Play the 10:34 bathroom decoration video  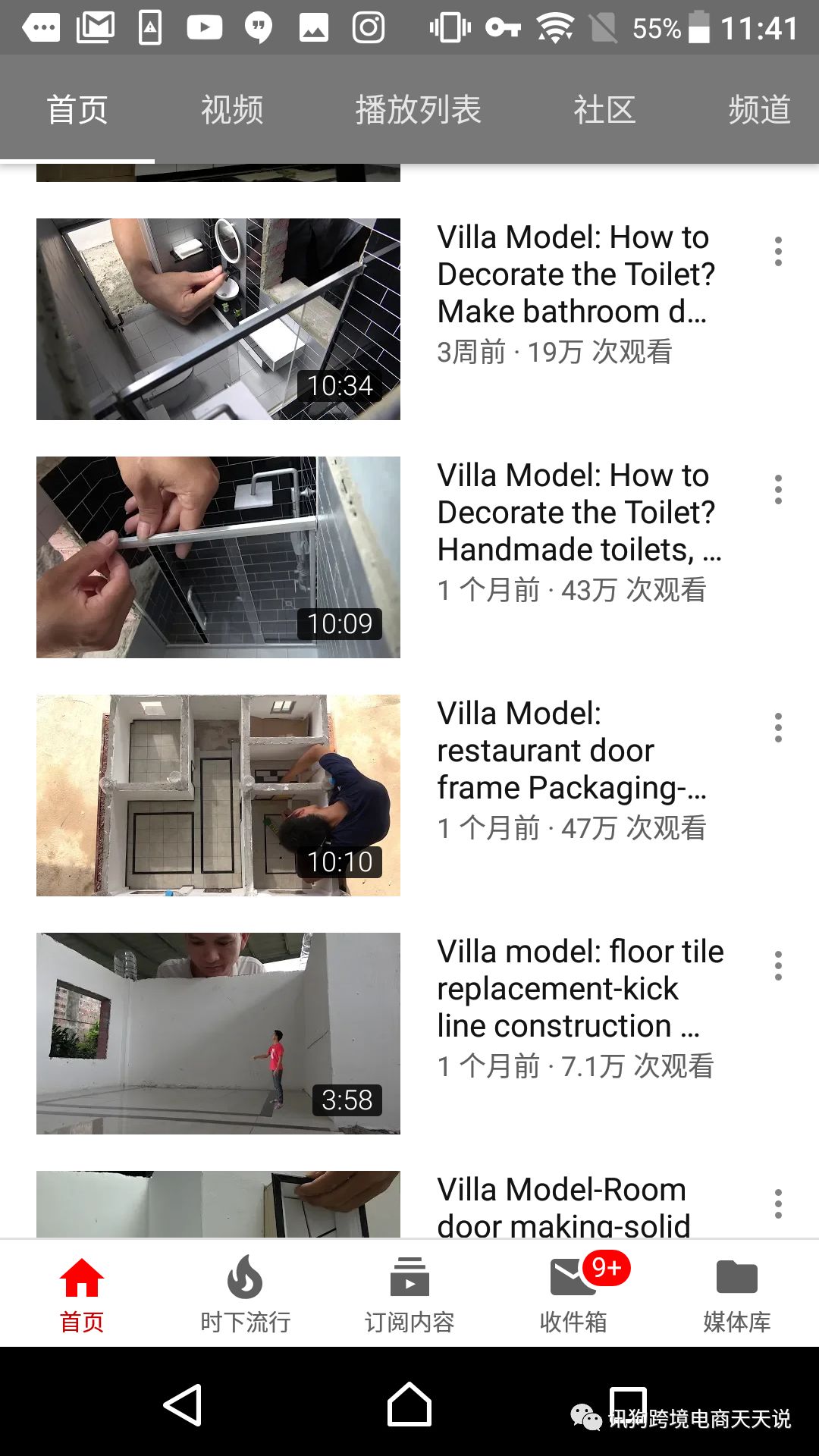[218, 319]
